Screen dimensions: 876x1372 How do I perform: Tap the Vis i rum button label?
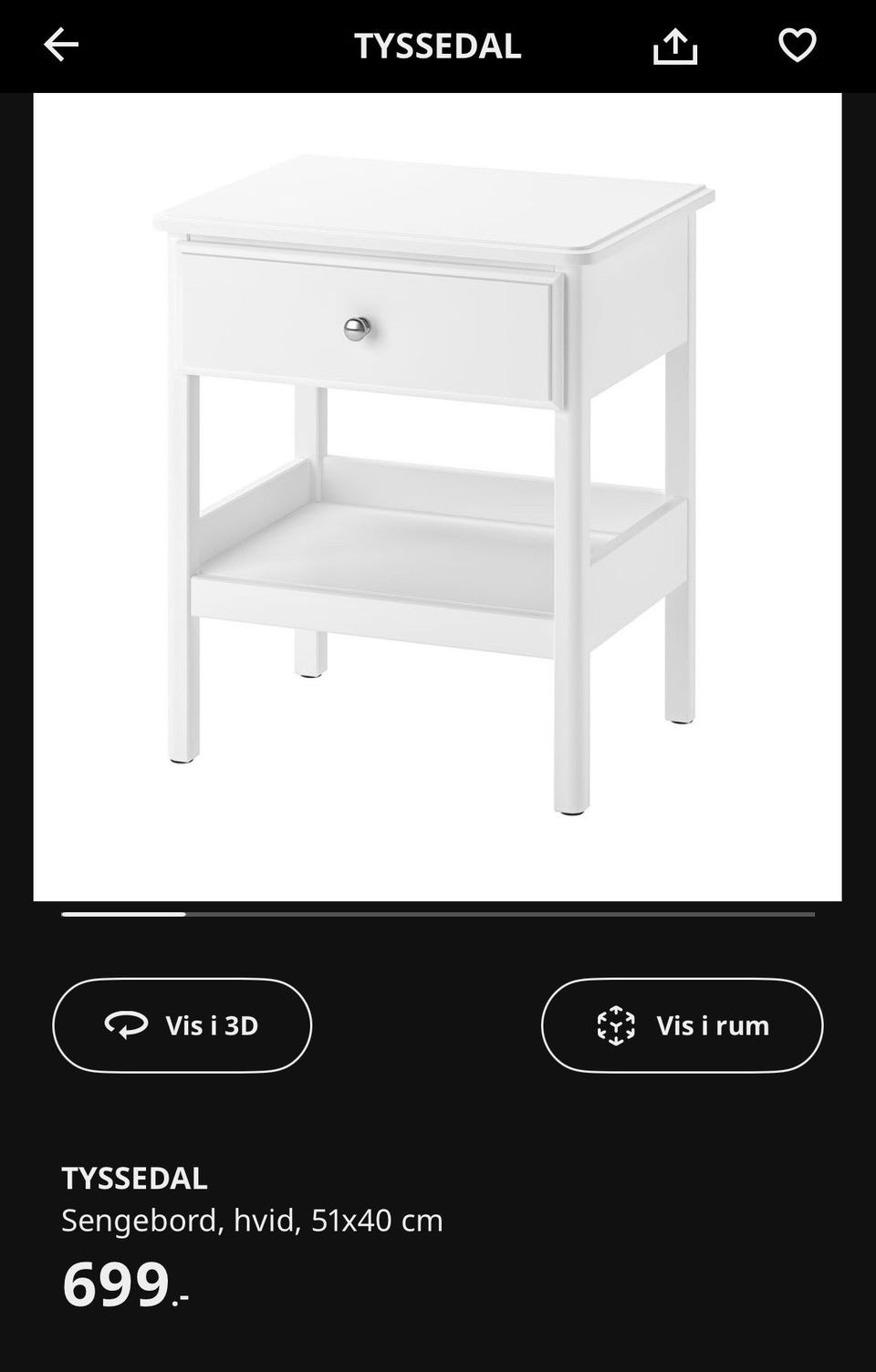click(x=712, y=1025)
